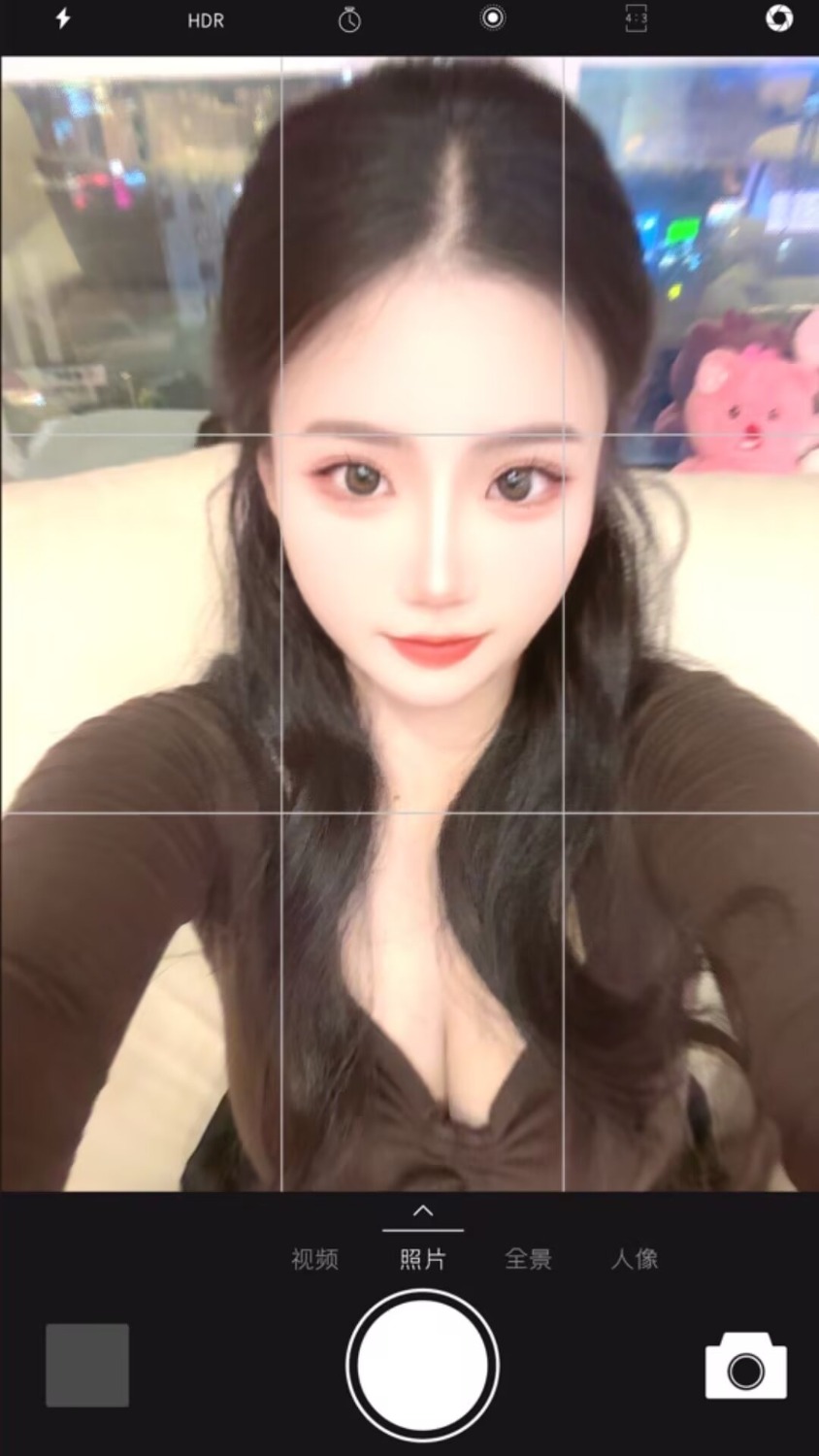Viewport: 819px width, 1456px height.
Task: Take a photo with the shutter button
Action: coord(423,1366)
